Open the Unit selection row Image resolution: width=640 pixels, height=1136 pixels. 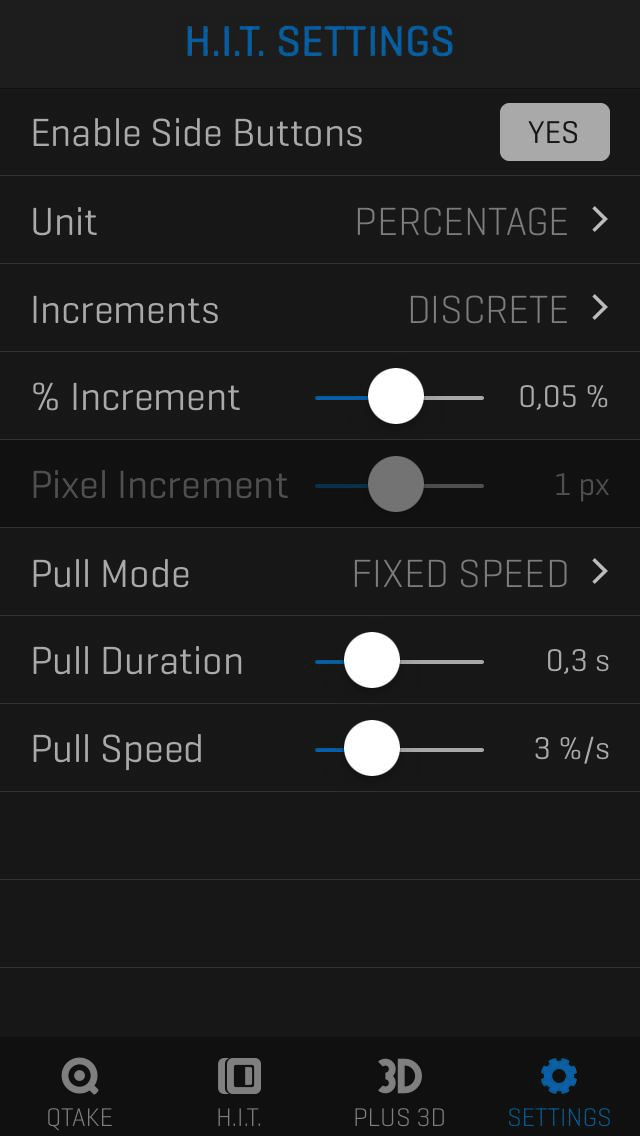coord(320,221)
